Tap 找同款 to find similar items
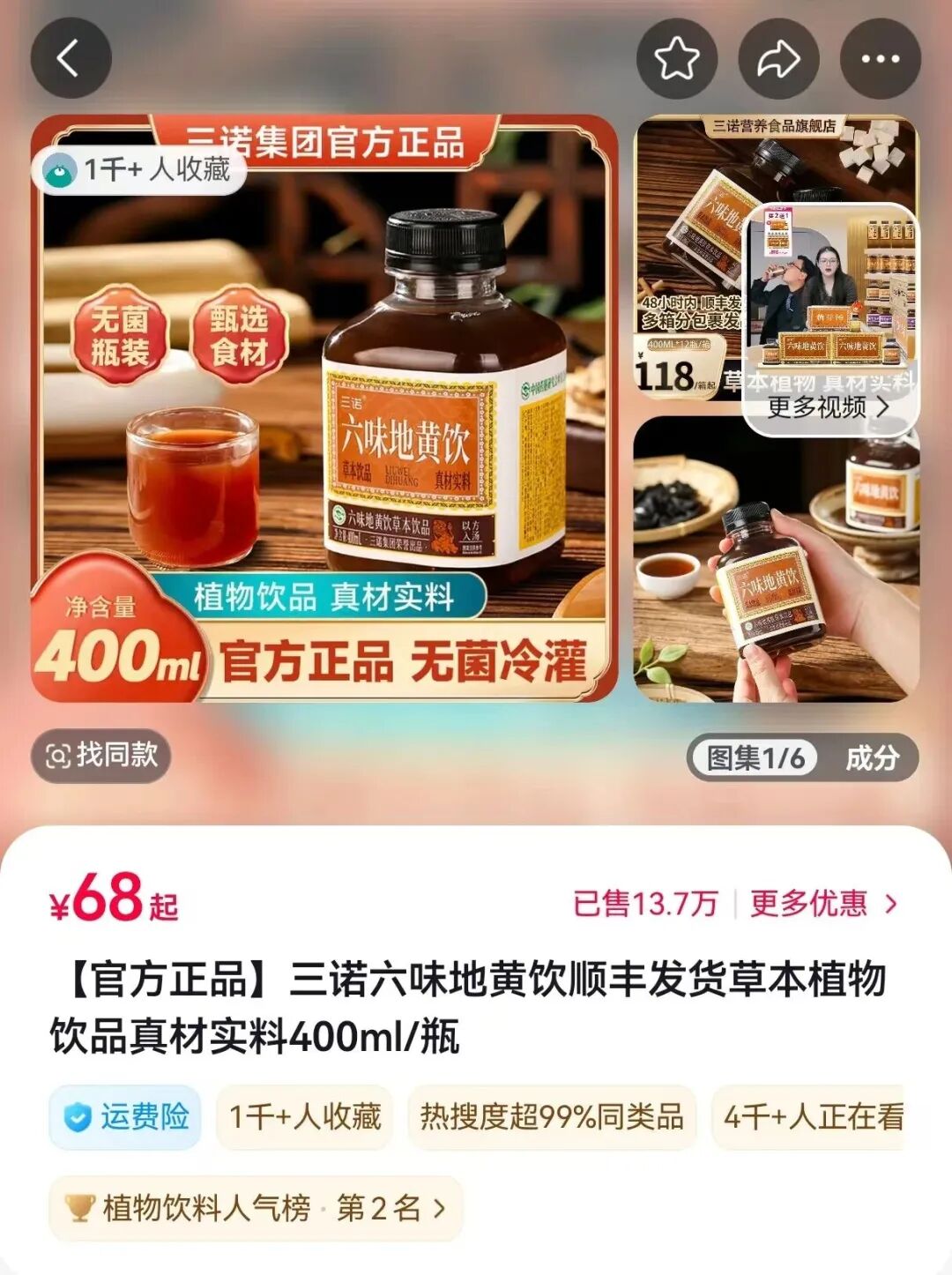 (x=101, y=755)
